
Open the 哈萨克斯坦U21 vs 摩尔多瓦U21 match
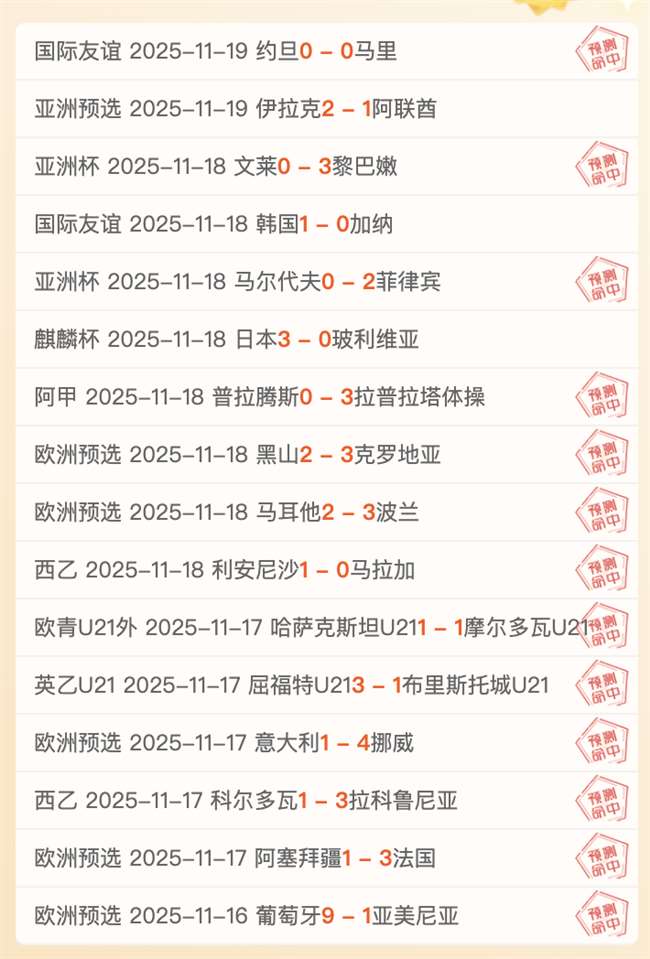[x=300, y=628]
